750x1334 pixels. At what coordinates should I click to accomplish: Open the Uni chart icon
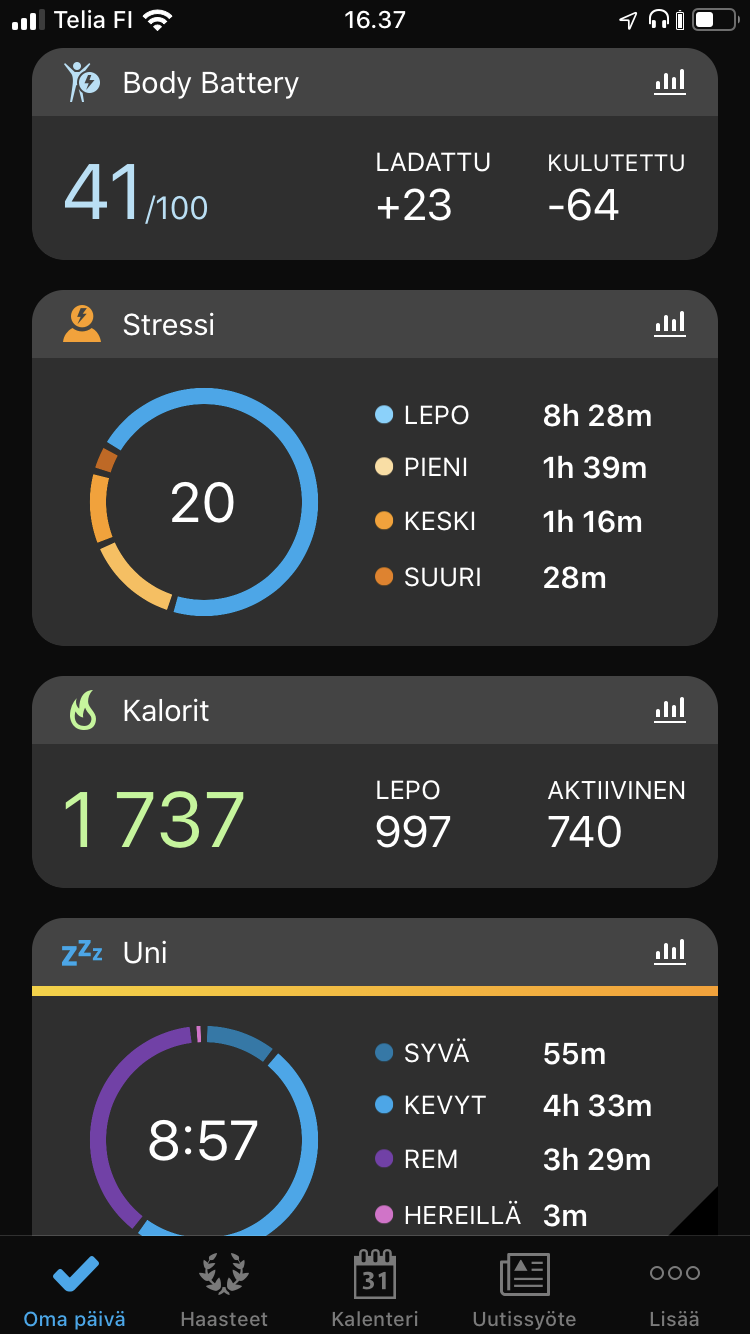pos(670,952)
